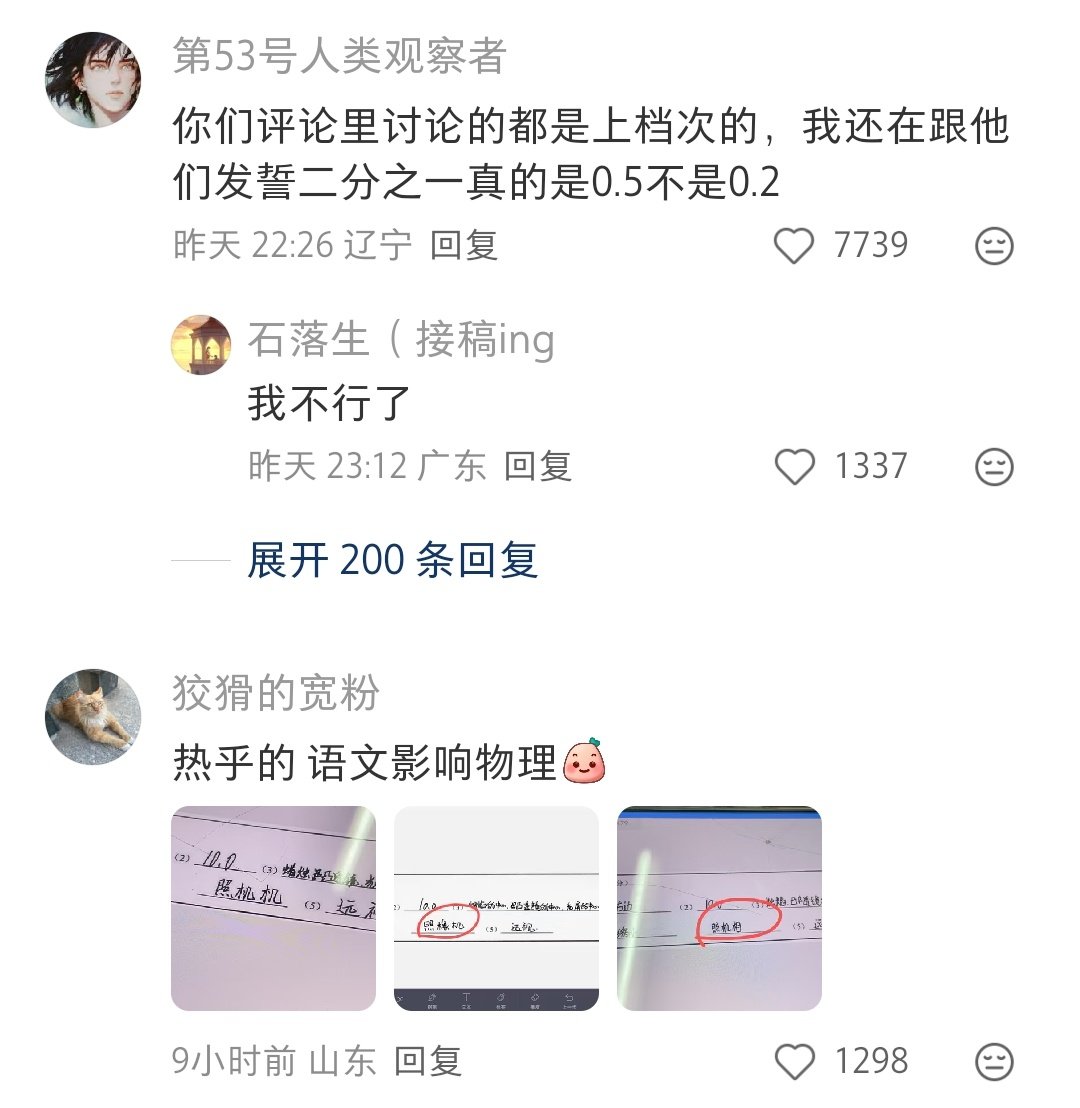Like the comment with 7739 likes
The image size is (1080, 1108).
[795, 246]
